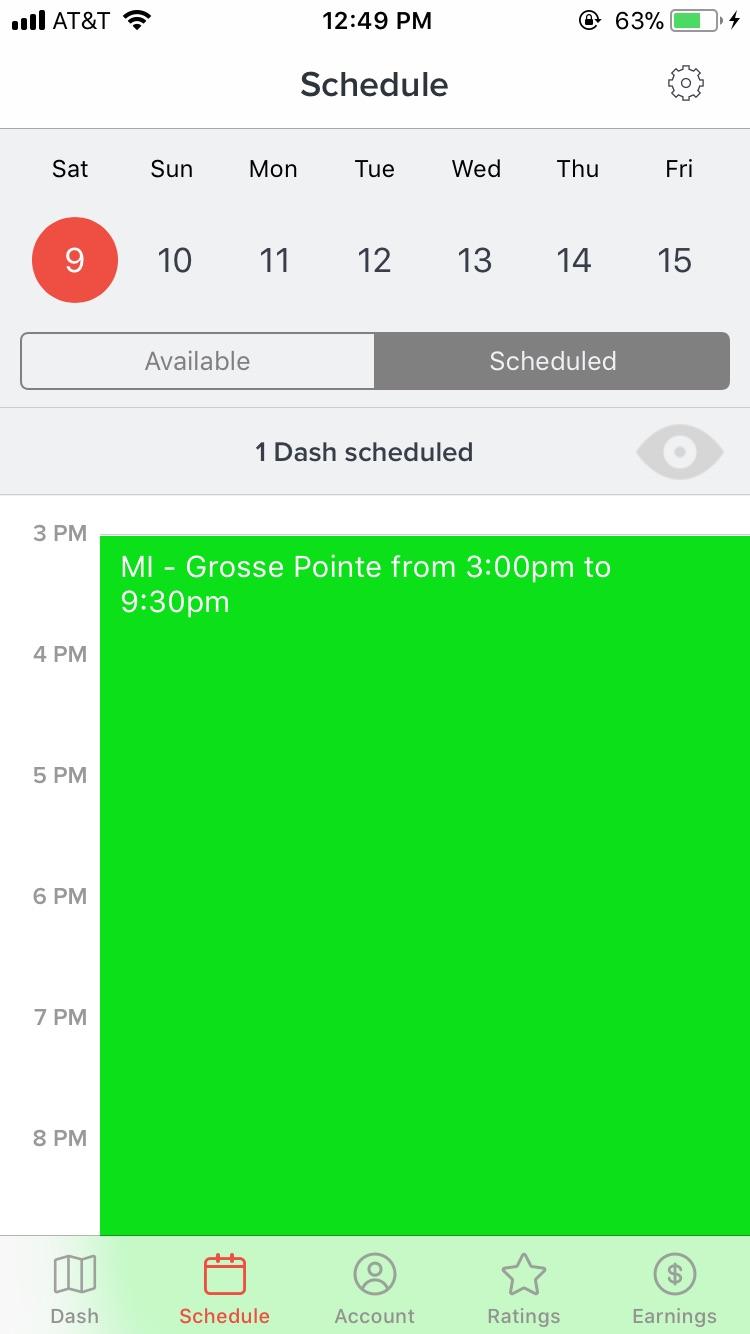Screen dimensions: 750x1334
Task: Keep the Scheduled view selected
Action: (552, 361)
